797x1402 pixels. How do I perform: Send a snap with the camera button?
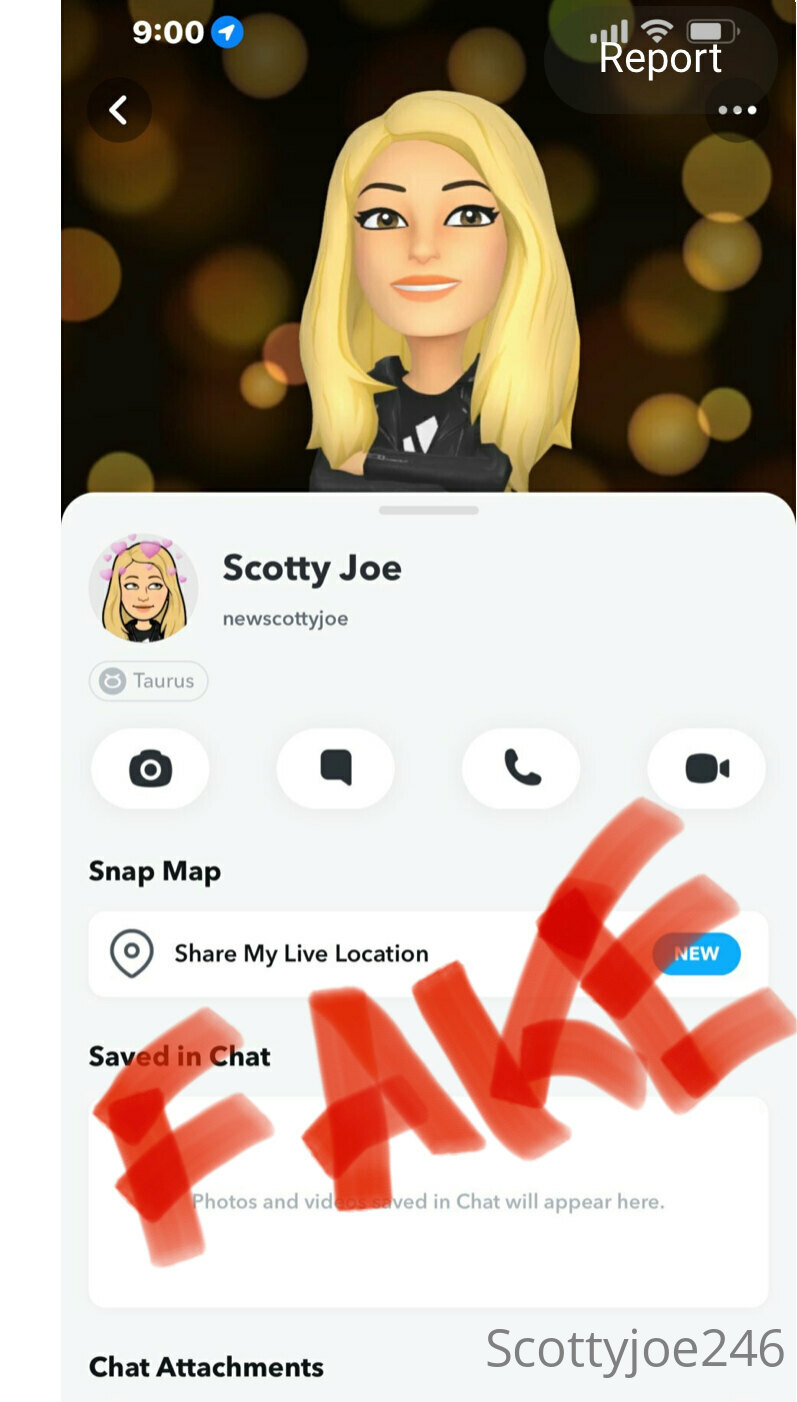click(x=150, y=768)
